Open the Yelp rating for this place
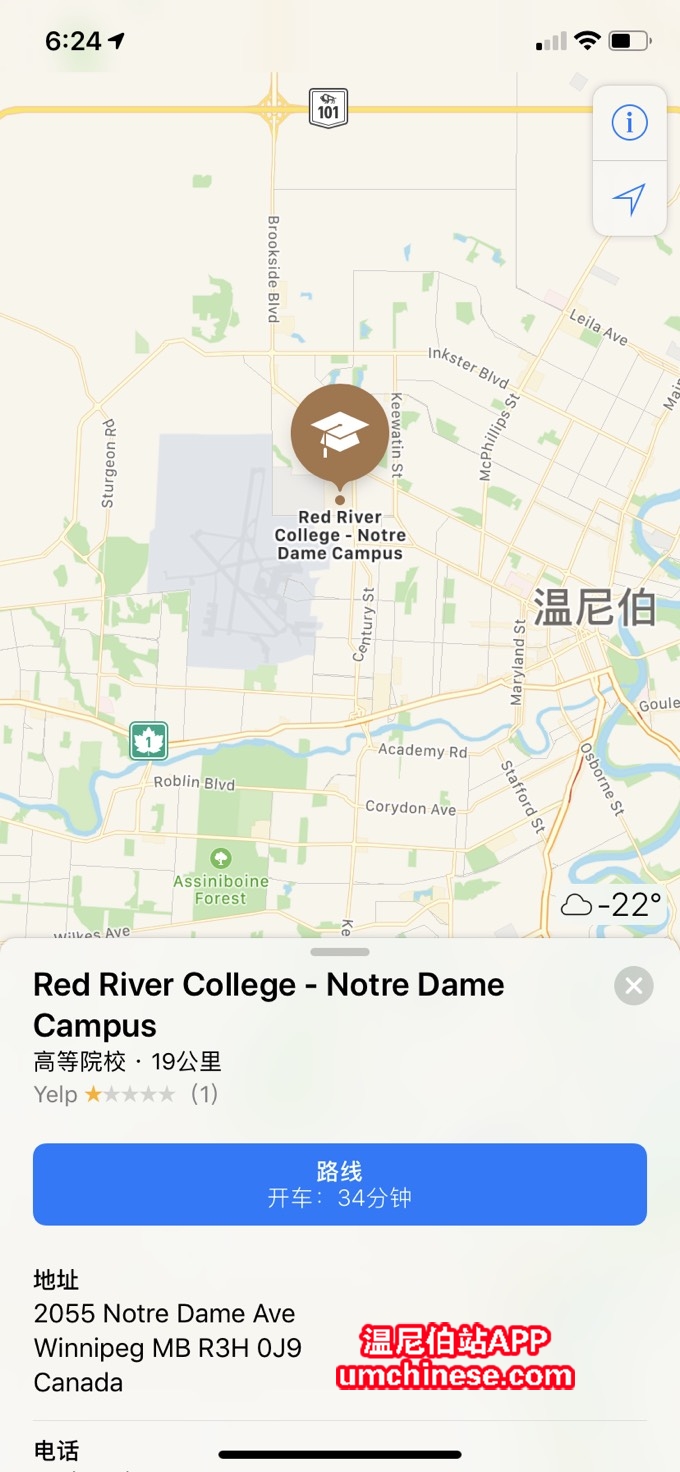The height and width of the screenshot is (1472, 680). (x=126, y=1094)
